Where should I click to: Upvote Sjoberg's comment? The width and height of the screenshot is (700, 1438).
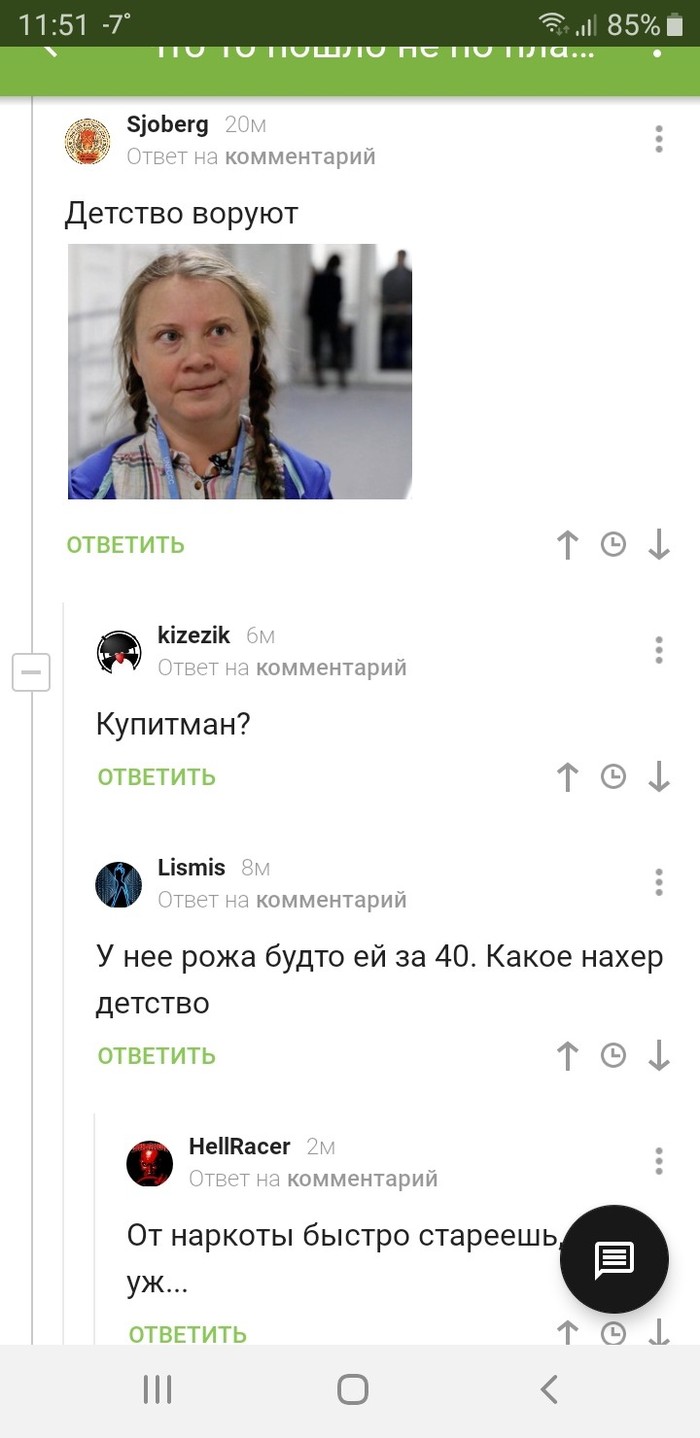pyautogui.click(x=567, y=545)
